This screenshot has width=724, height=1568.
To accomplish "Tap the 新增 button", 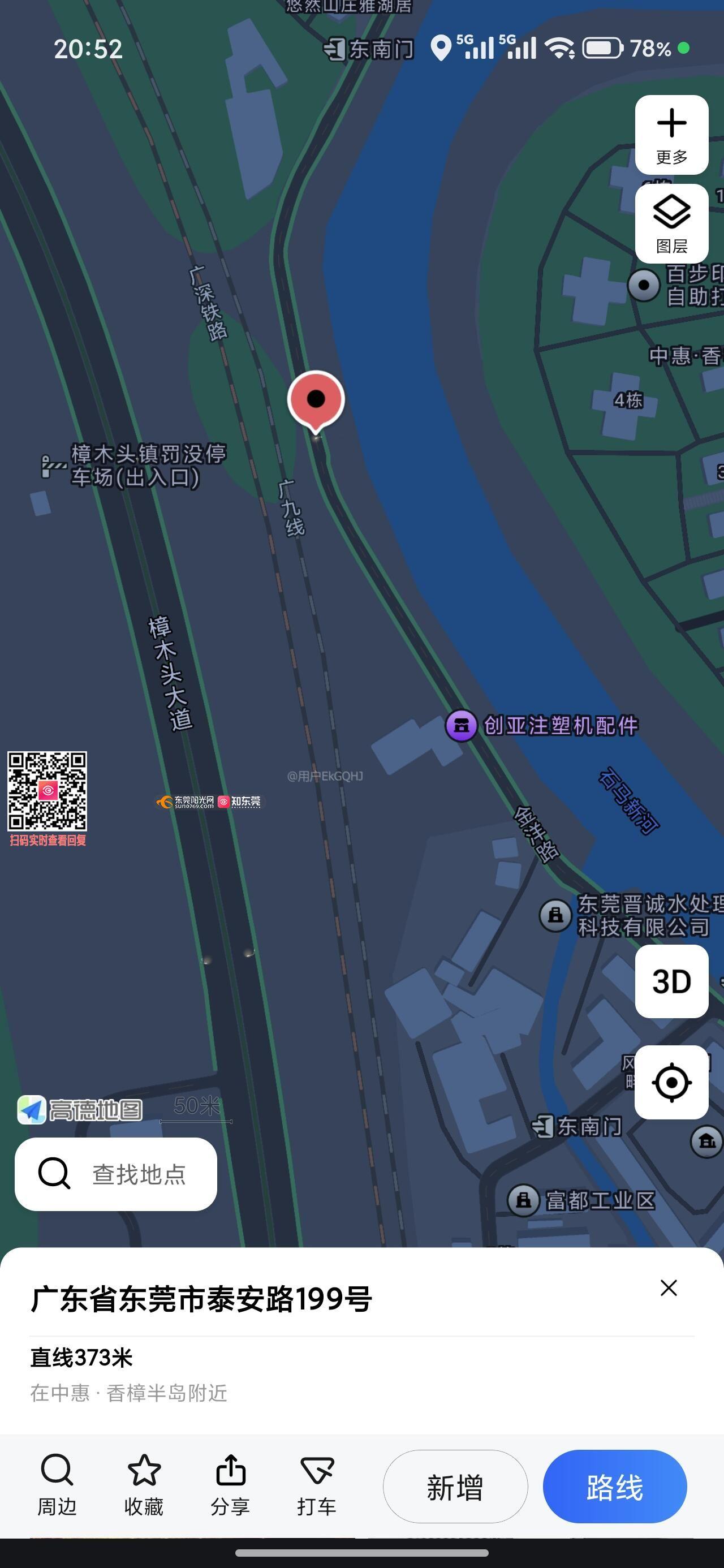I will [455, 1487].
